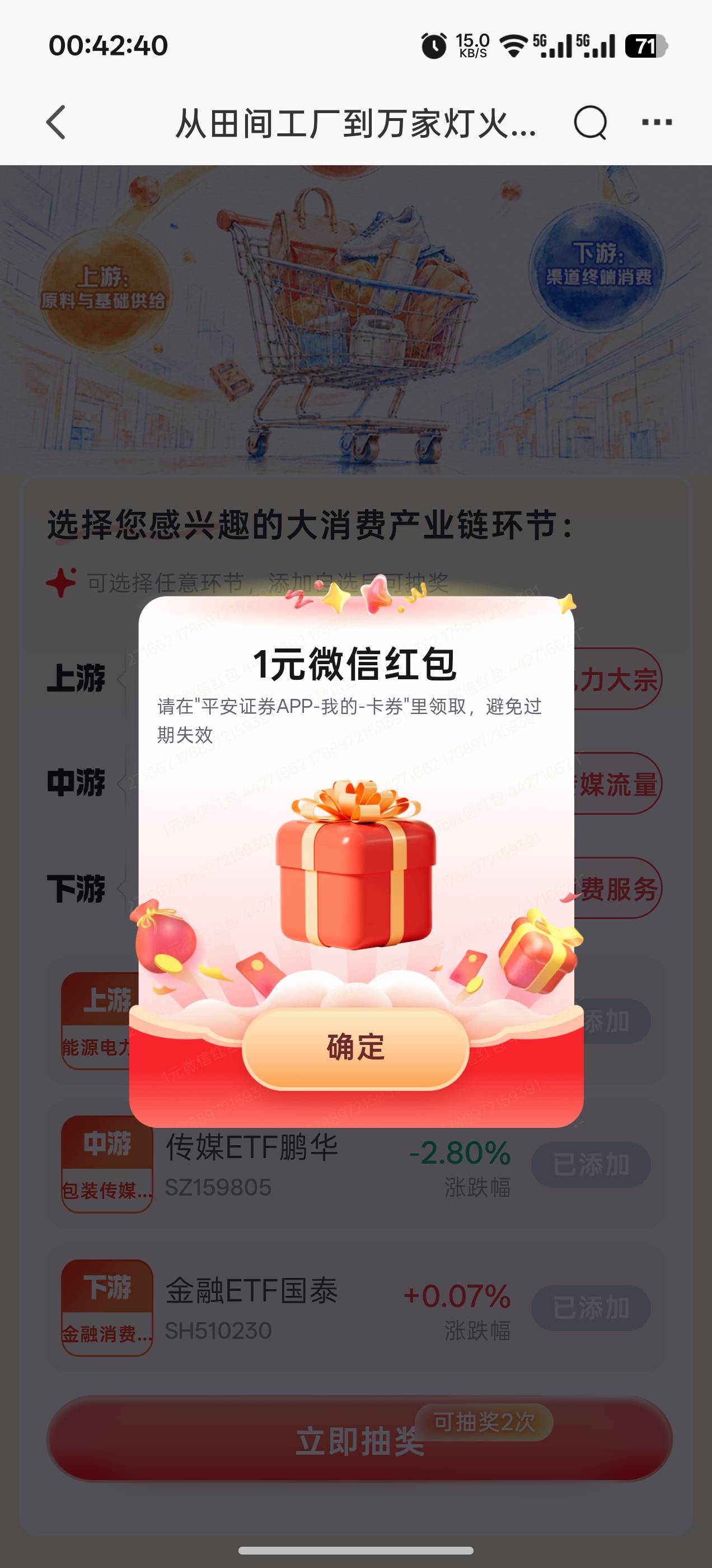Image resolution: width=712 pixels, height=1568 pixels.
Task: Go back using the top-left arrow
Action: point(56,122)
